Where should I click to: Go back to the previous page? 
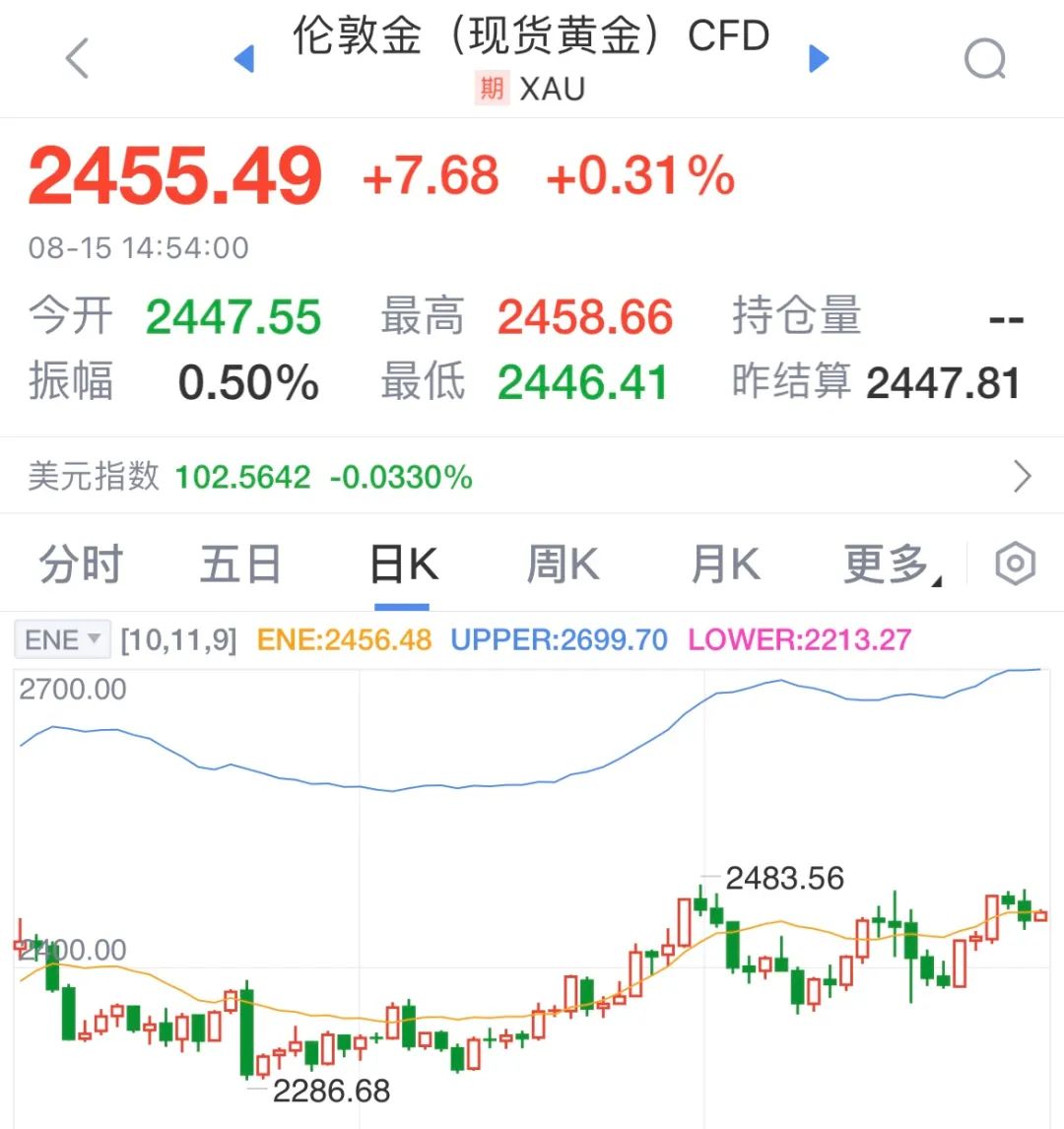77,58
